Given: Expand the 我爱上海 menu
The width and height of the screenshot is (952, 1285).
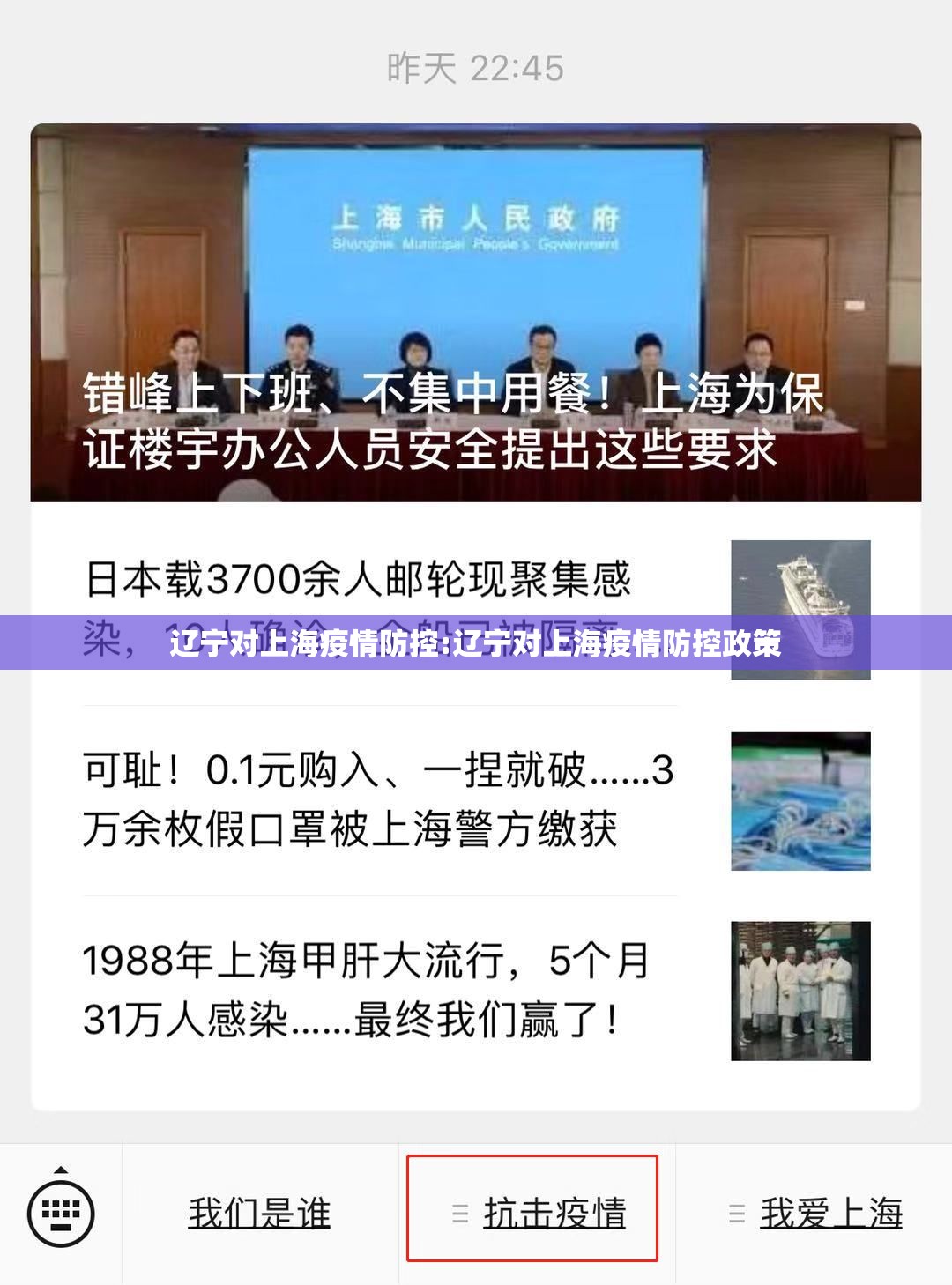Looking at the screenshot, I should click(815, 1214).
